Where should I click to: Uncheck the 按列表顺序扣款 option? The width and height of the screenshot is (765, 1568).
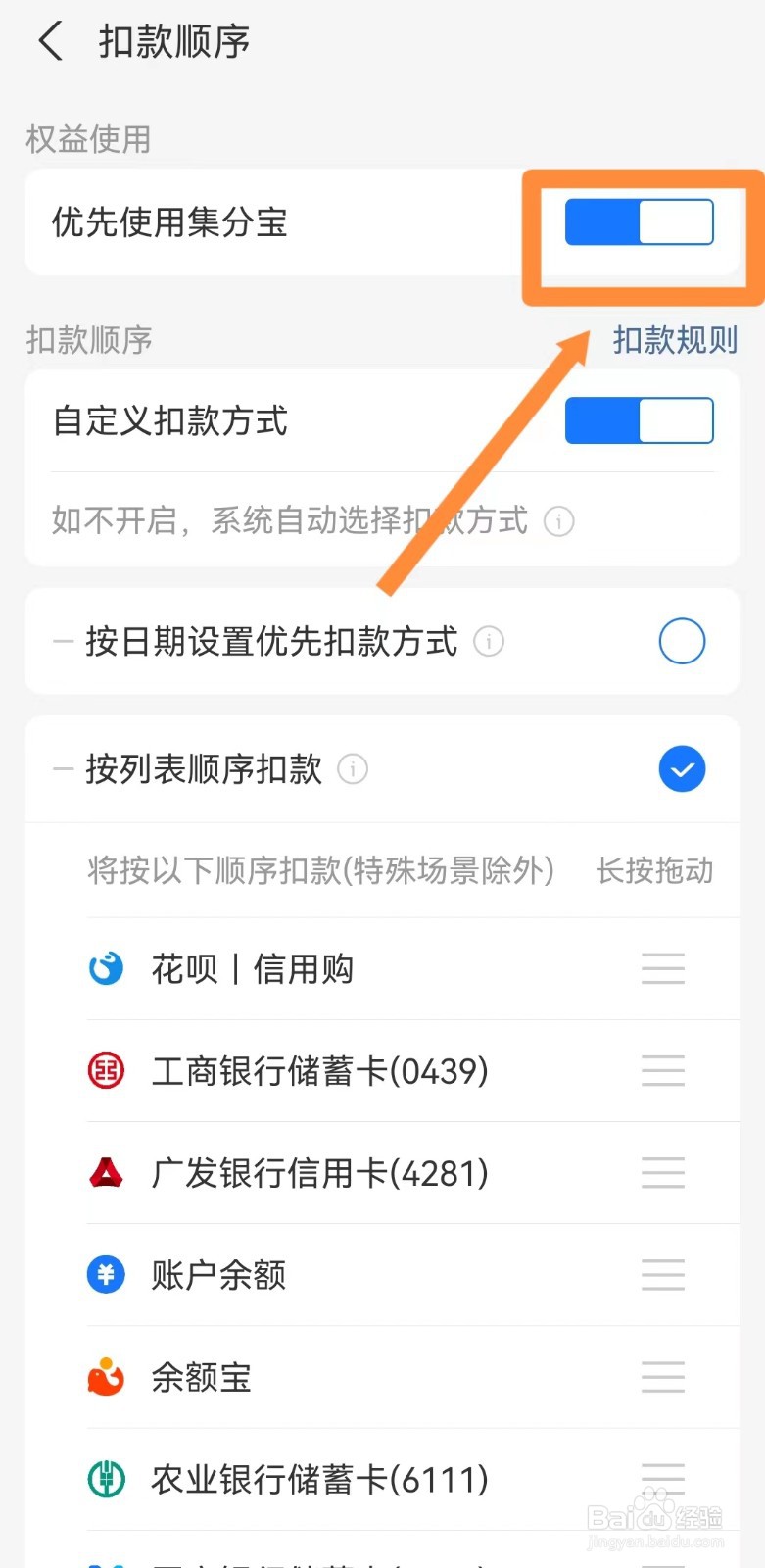click(x=682, y=770)
